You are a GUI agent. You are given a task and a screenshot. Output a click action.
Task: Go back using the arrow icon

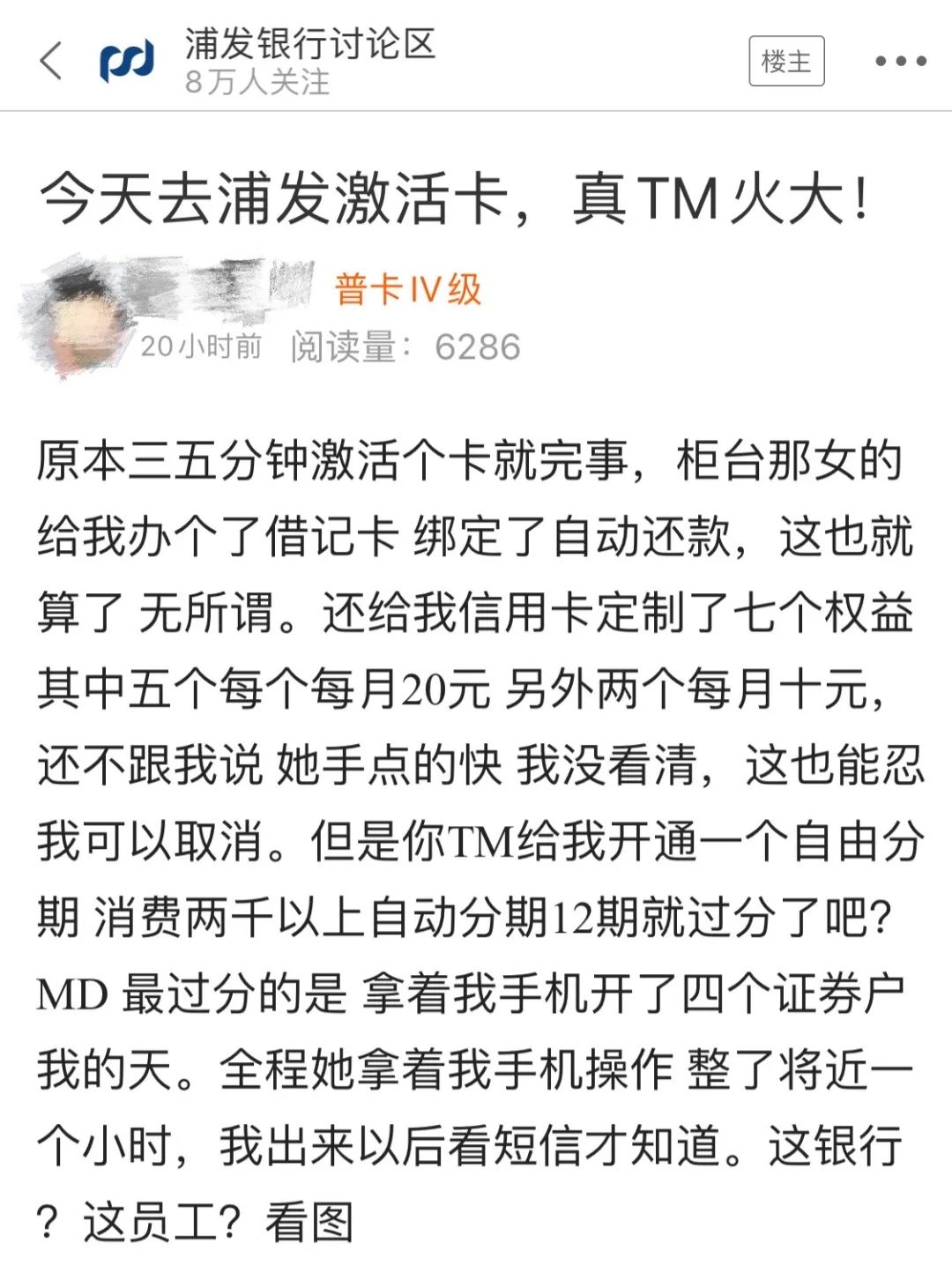coord(52,61)
